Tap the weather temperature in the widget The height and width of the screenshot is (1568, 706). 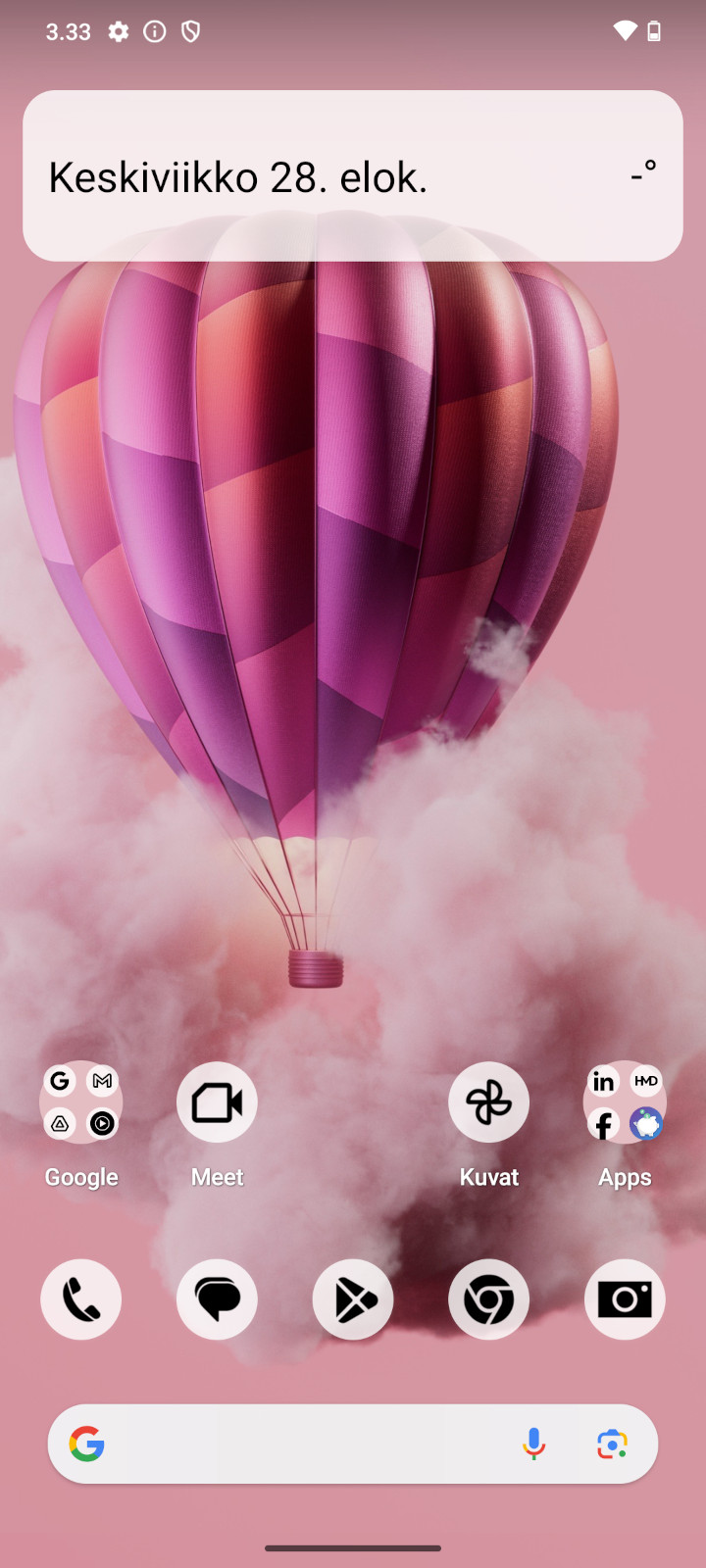[643, 173]
